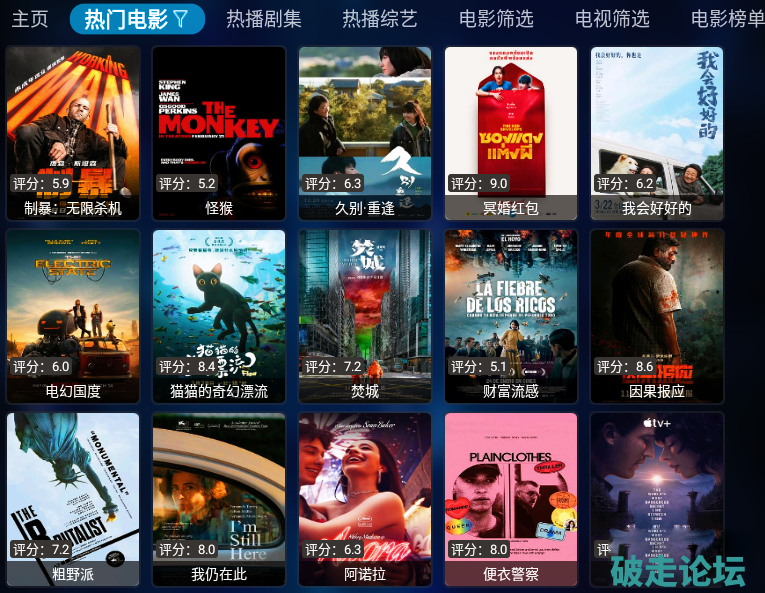Tap the movie 我会好好的
The width and height of the screenshot is (765, 593).
657,132
